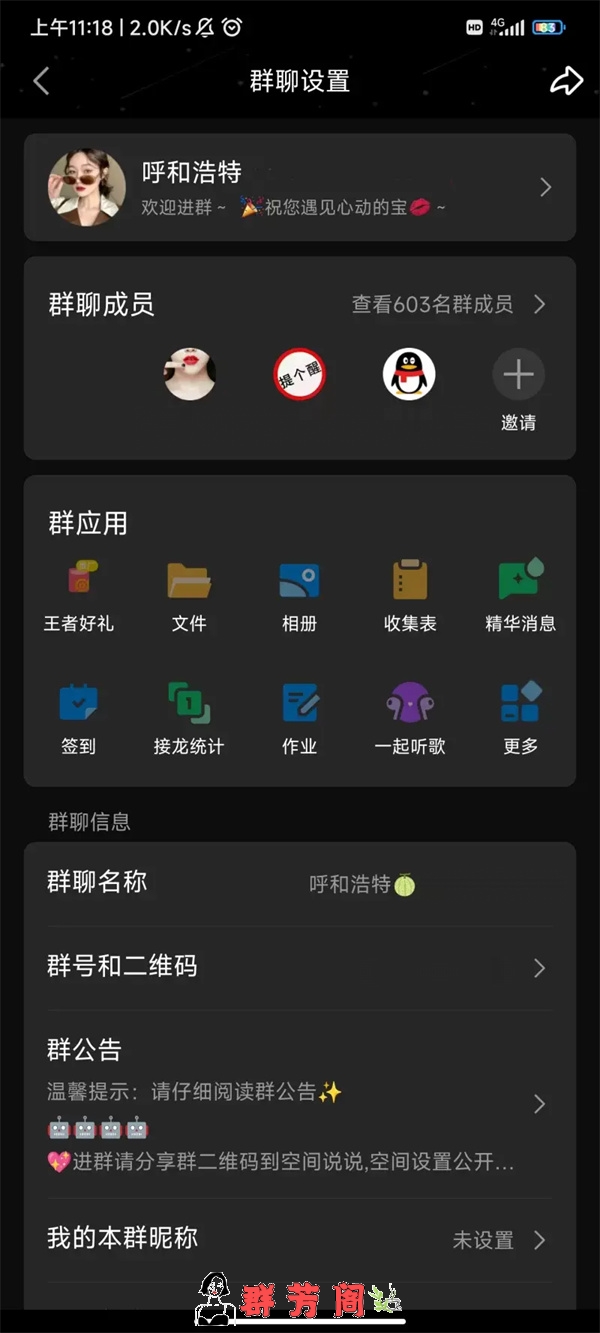Set 我的本群昵称
The width and height of the screenshot is (600, 1333).
[299, 1240]
